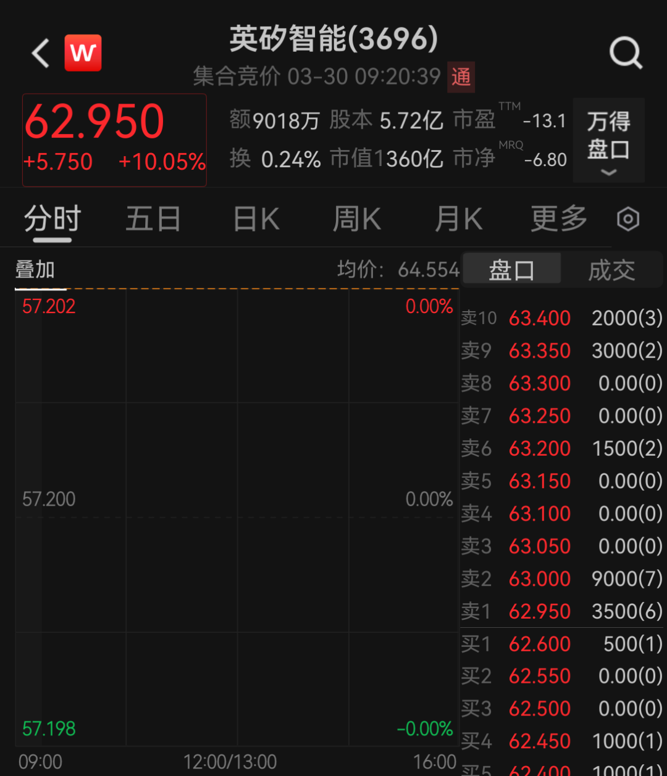The width and height of the screenshot is (667, 776).
Task: Switch to the 五日 chart tab
Action: 153,218
